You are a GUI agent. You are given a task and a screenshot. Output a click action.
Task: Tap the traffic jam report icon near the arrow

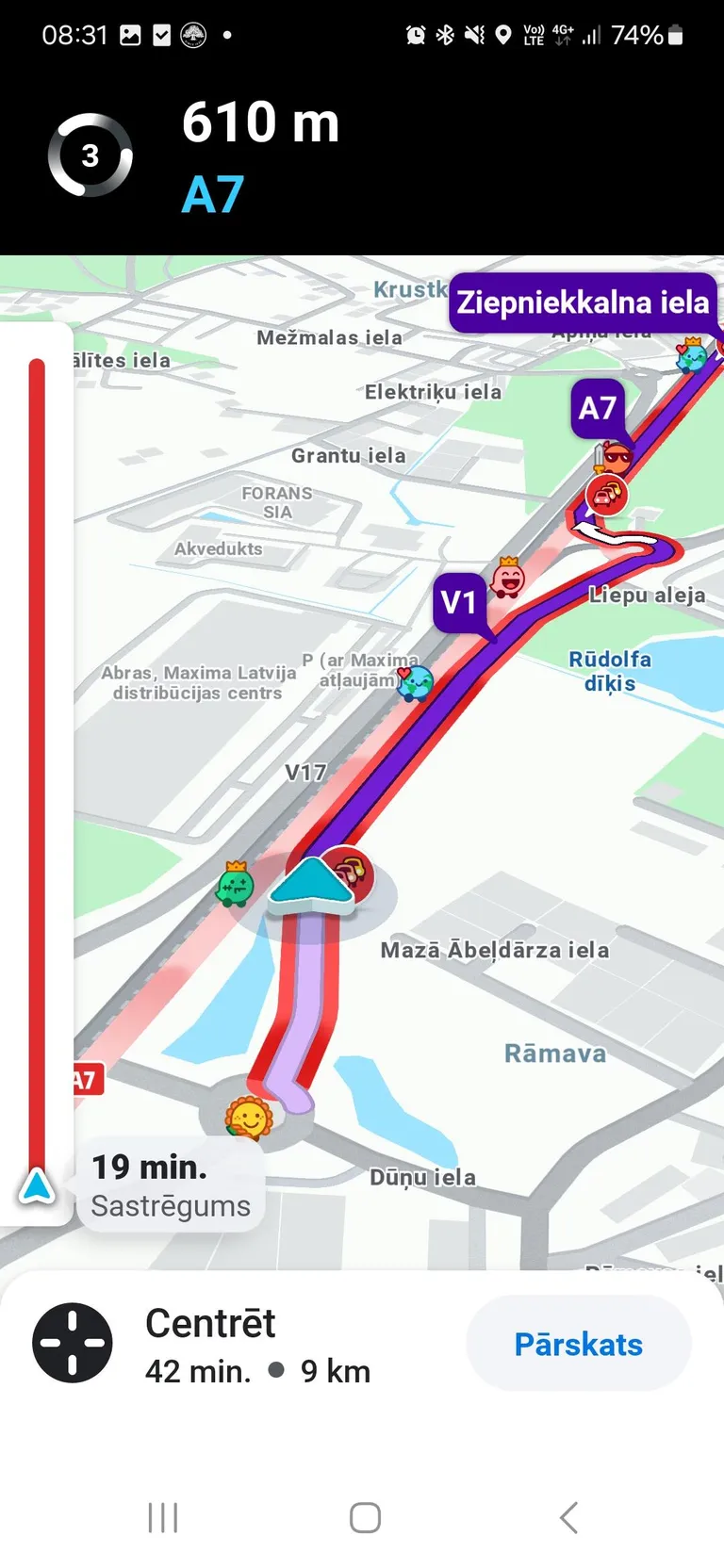coord(350,872)
